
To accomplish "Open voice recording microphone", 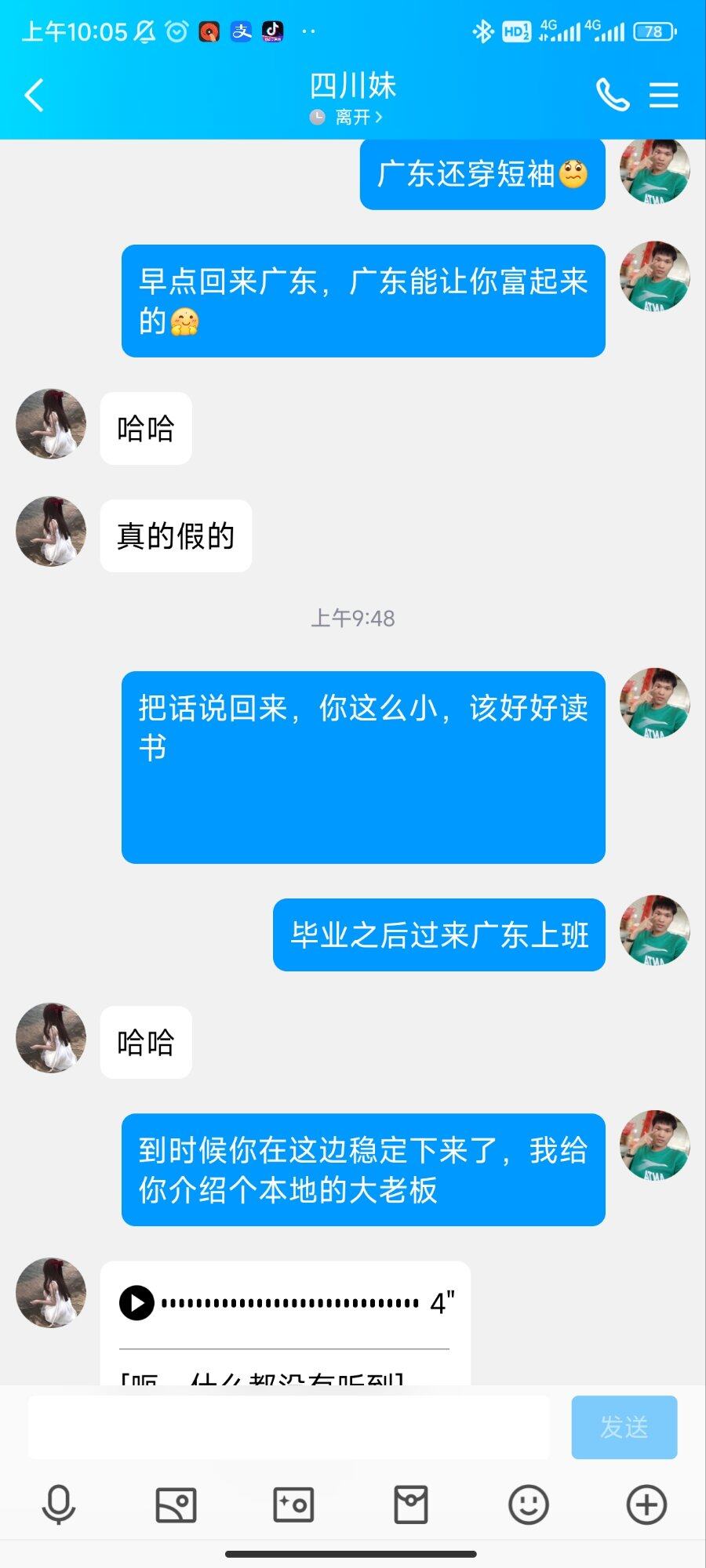I will 59,1504.
